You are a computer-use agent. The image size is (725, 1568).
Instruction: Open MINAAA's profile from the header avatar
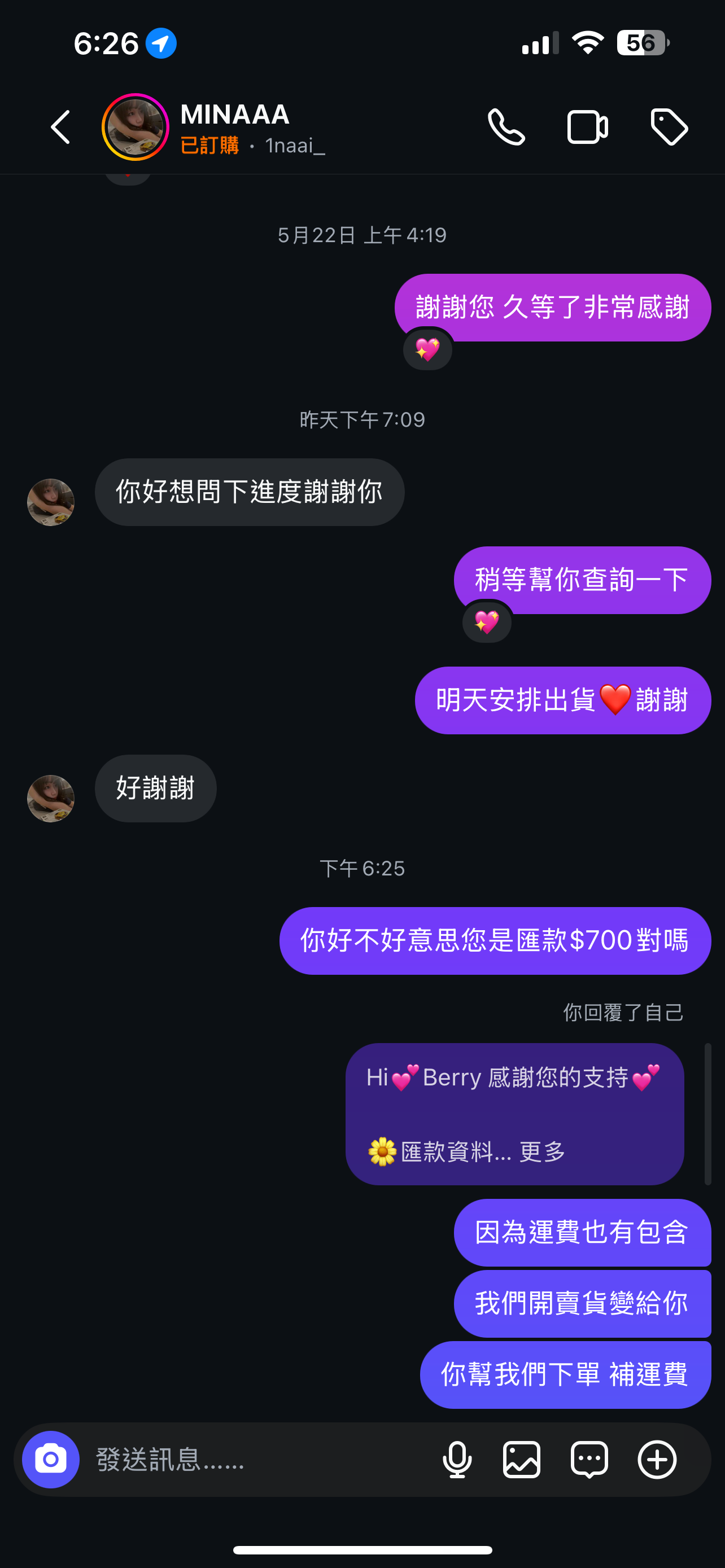point(135,127)
